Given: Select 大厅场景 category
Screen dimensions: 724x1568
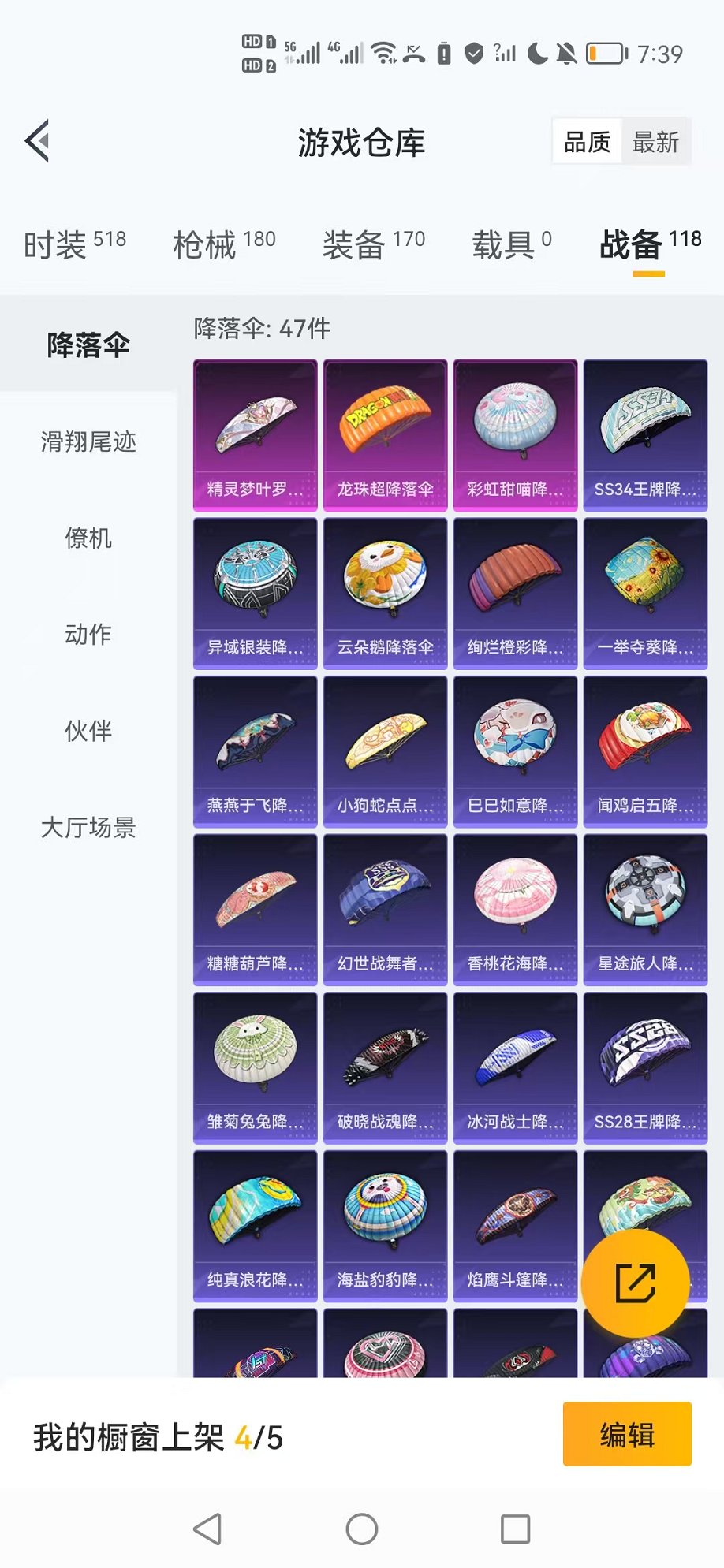Looking at the screenshot, I should (x=88, y=828).
